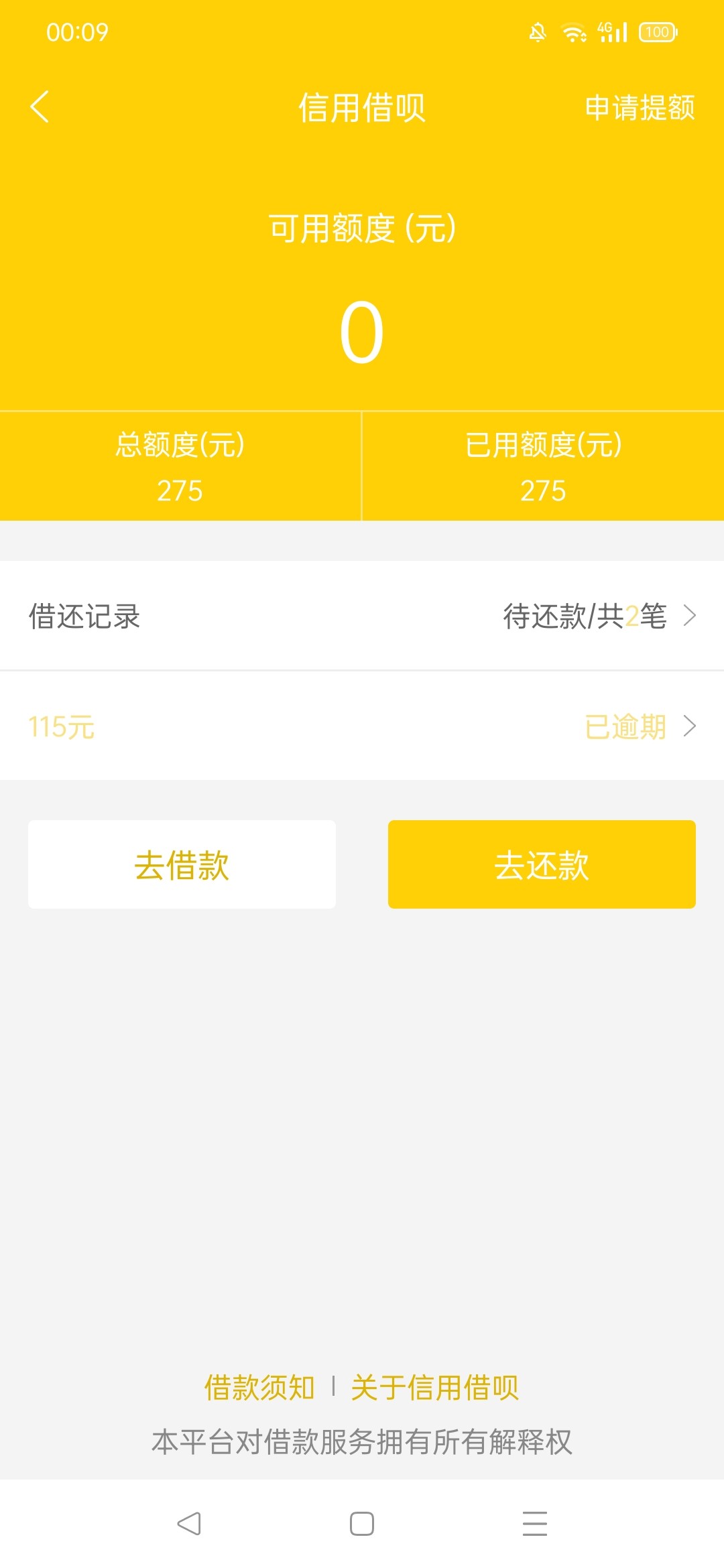
Task: Open the 借款须知 link
Action: 259,1387
